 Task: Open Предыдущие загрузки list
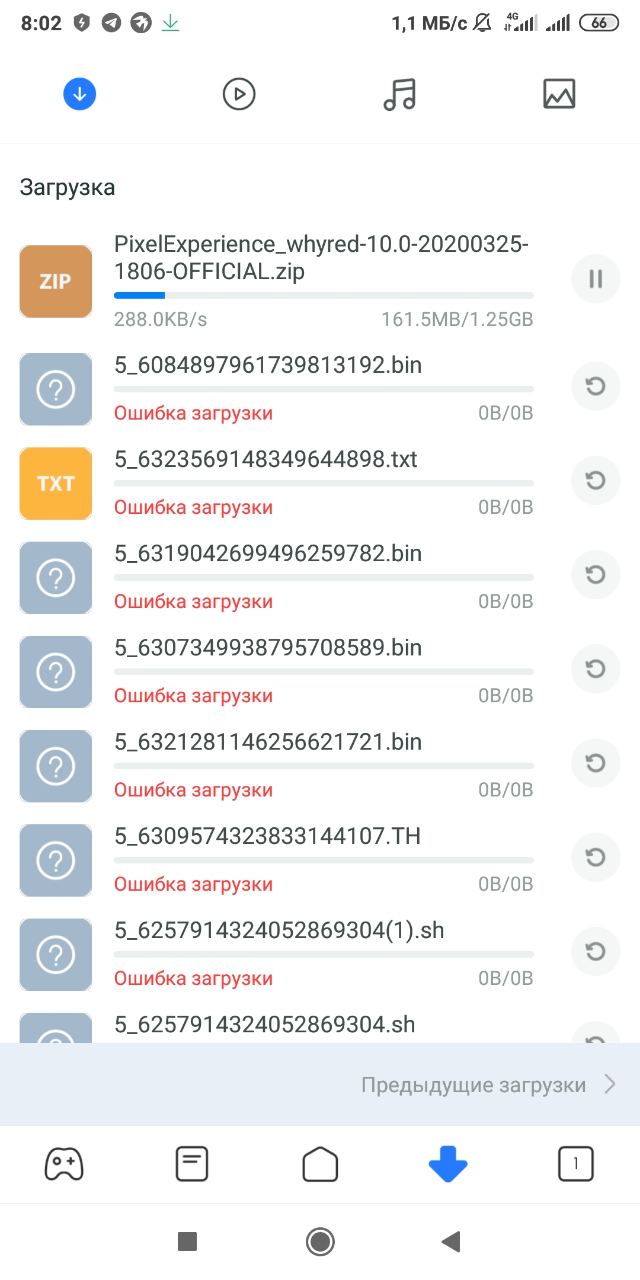(320, 1084)
